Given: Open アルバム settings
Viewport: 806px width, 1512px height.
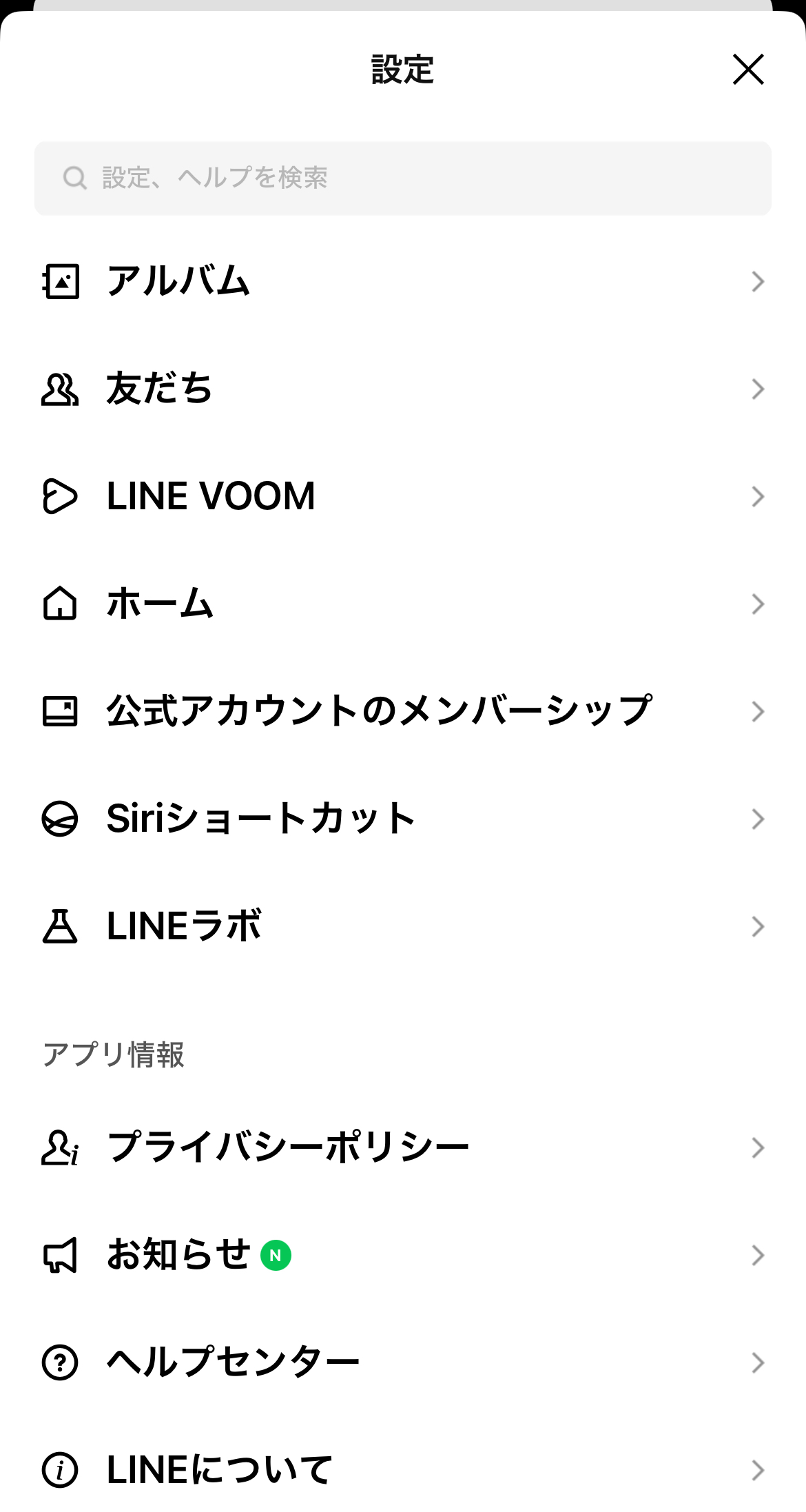Looking at the screenshot, I should 402,281.
